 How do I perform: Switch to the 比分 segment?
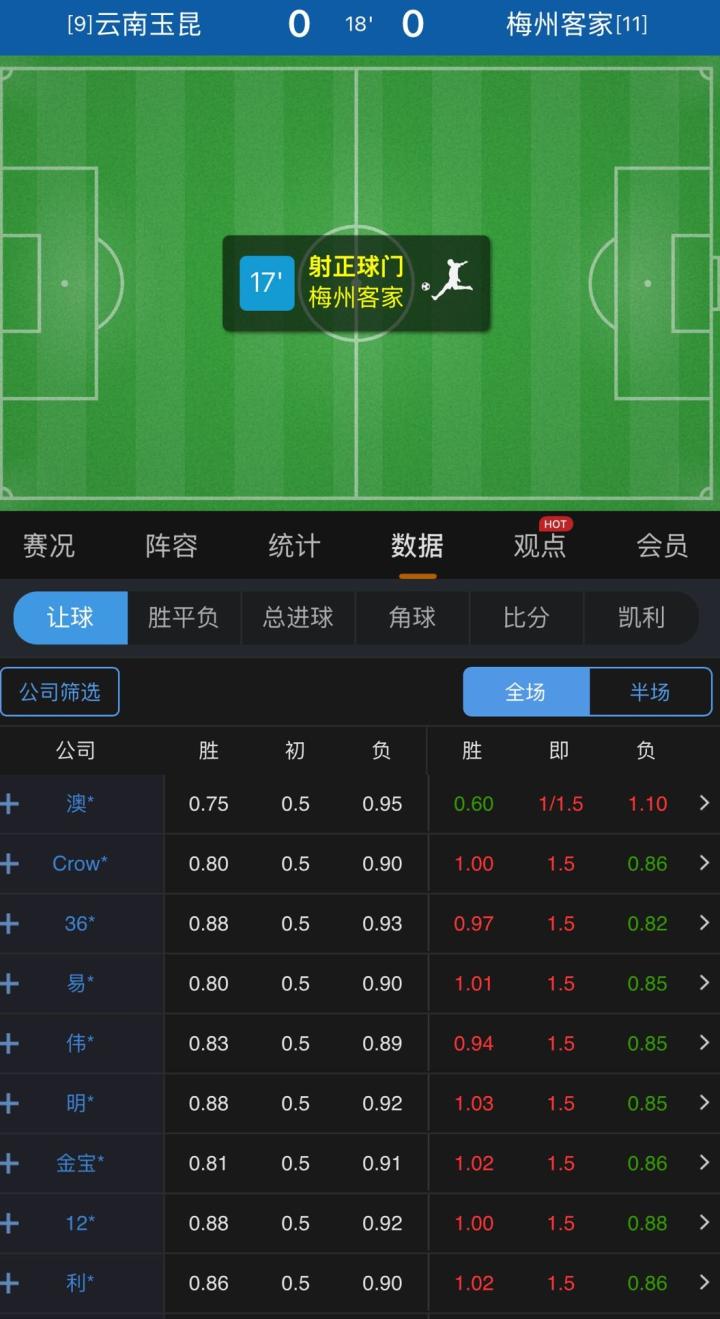click(x=526, y=618)
